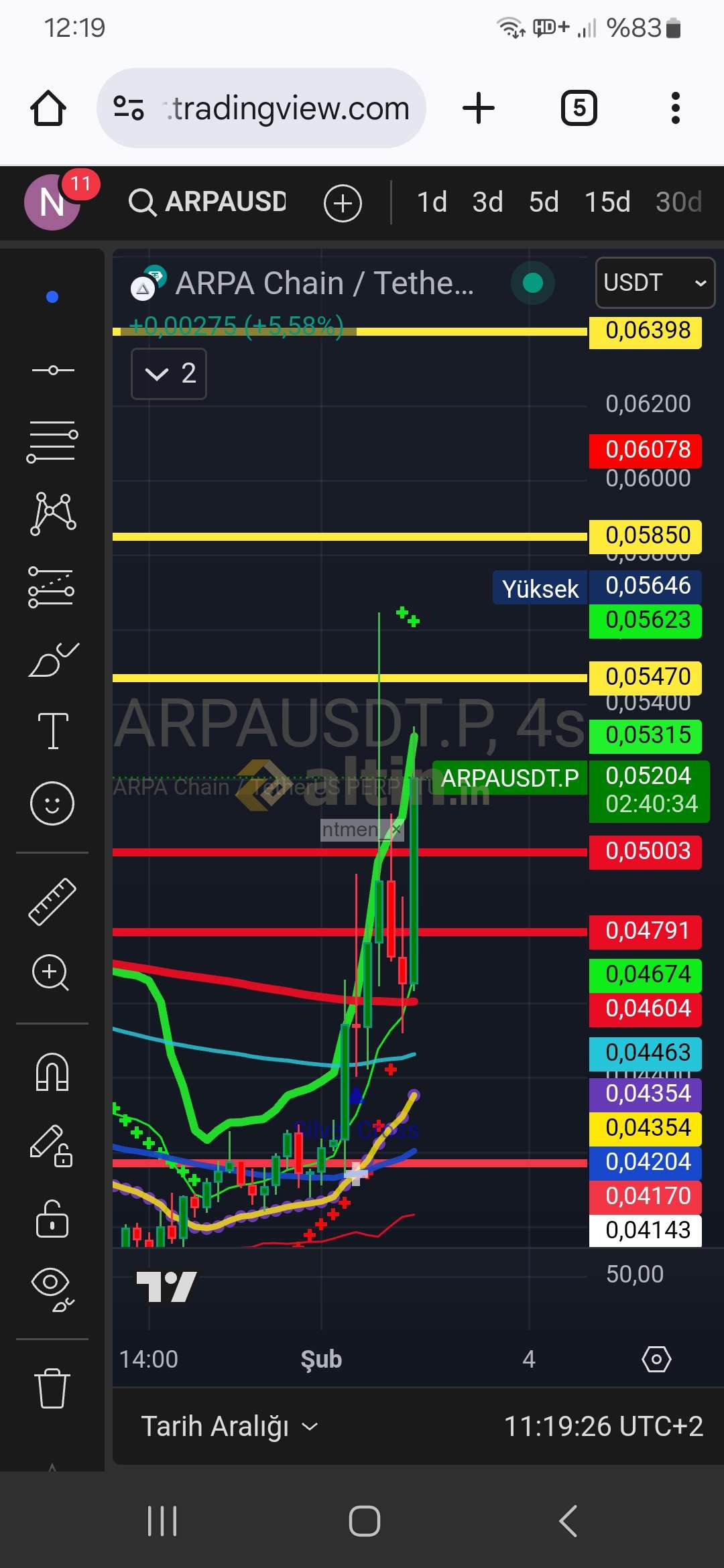Add a symbol to compare
The height and width of the screenshot is (1568, 724).
343,203
